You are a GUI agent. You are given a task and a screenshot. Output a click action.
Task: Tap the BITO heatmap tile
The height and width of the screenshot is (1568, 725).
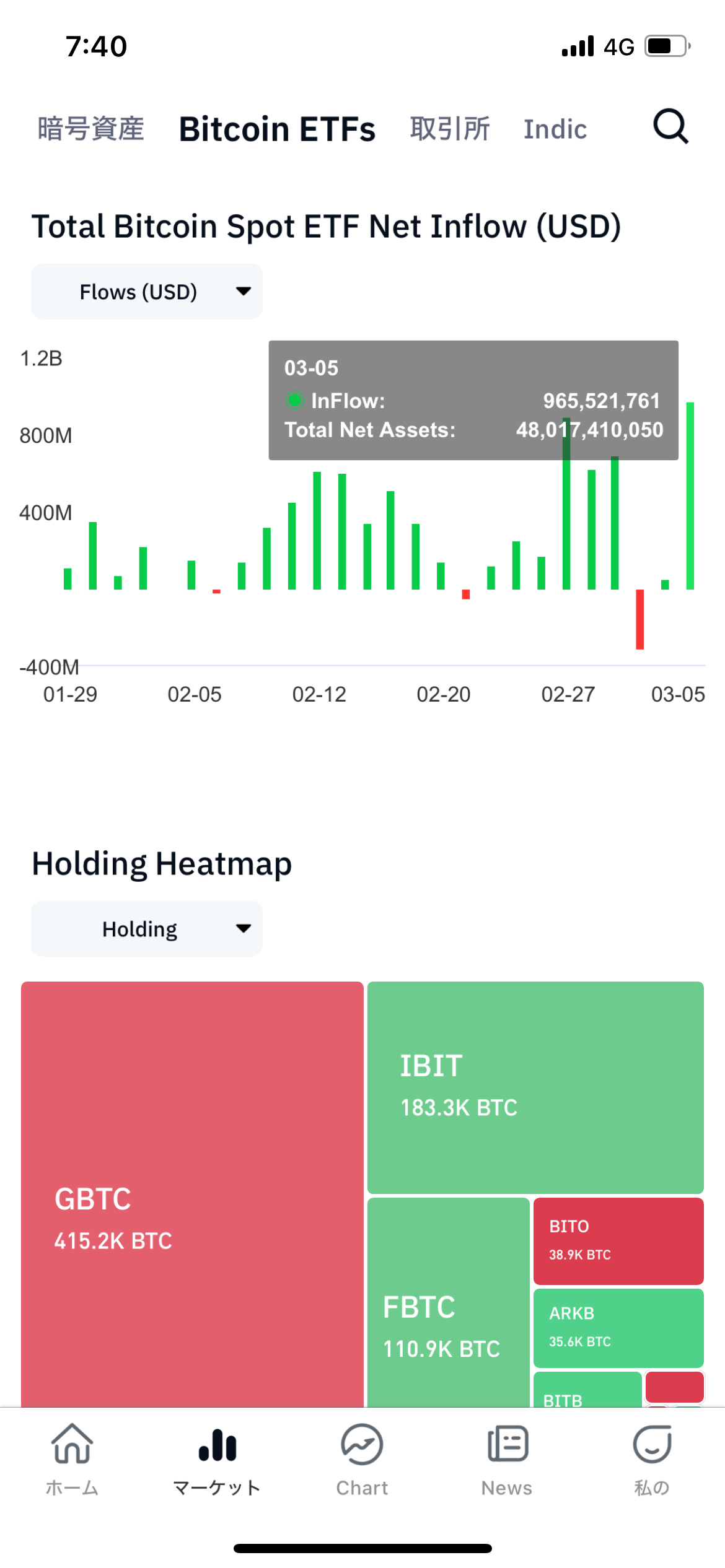point(618,1240)
